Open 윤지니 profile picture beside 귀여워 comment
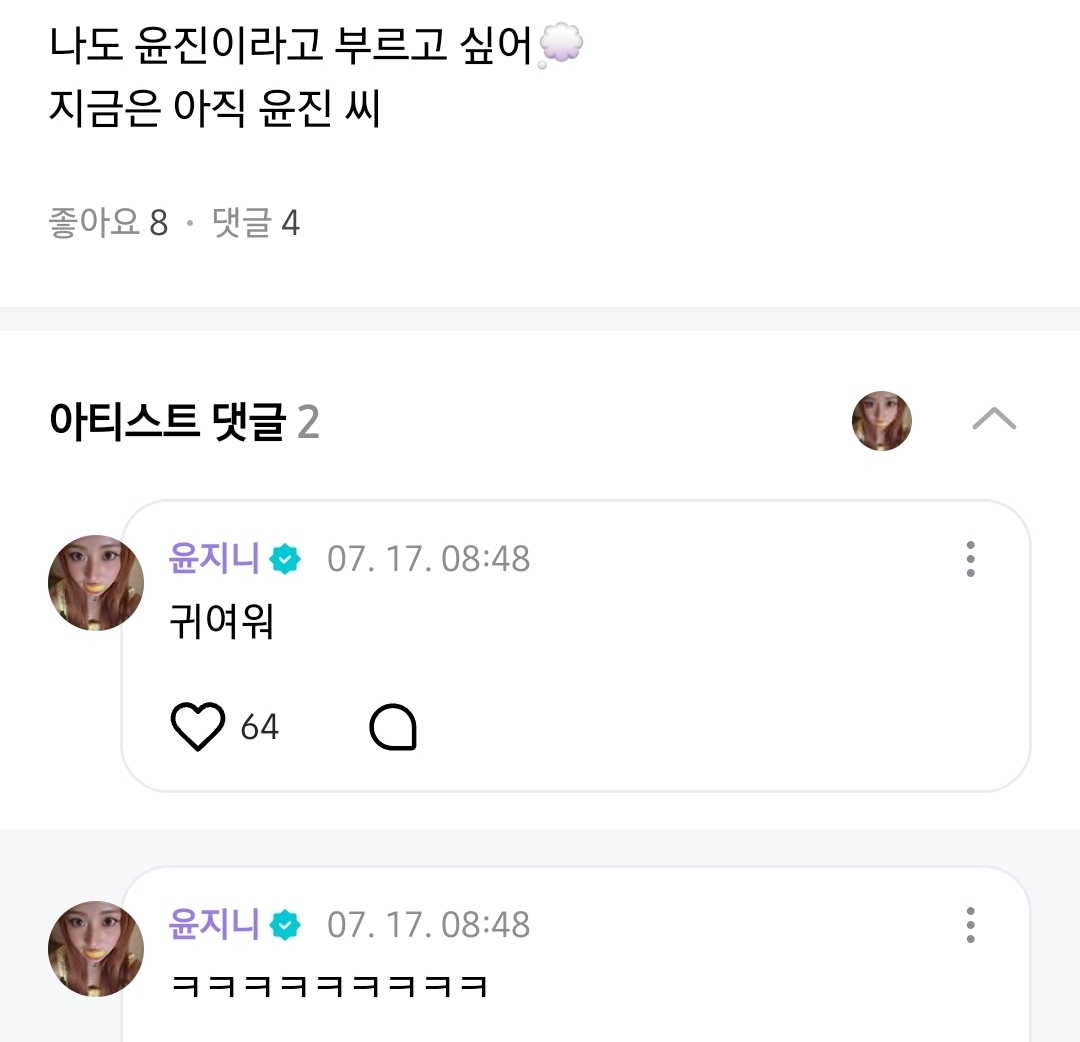 (96, 583)
